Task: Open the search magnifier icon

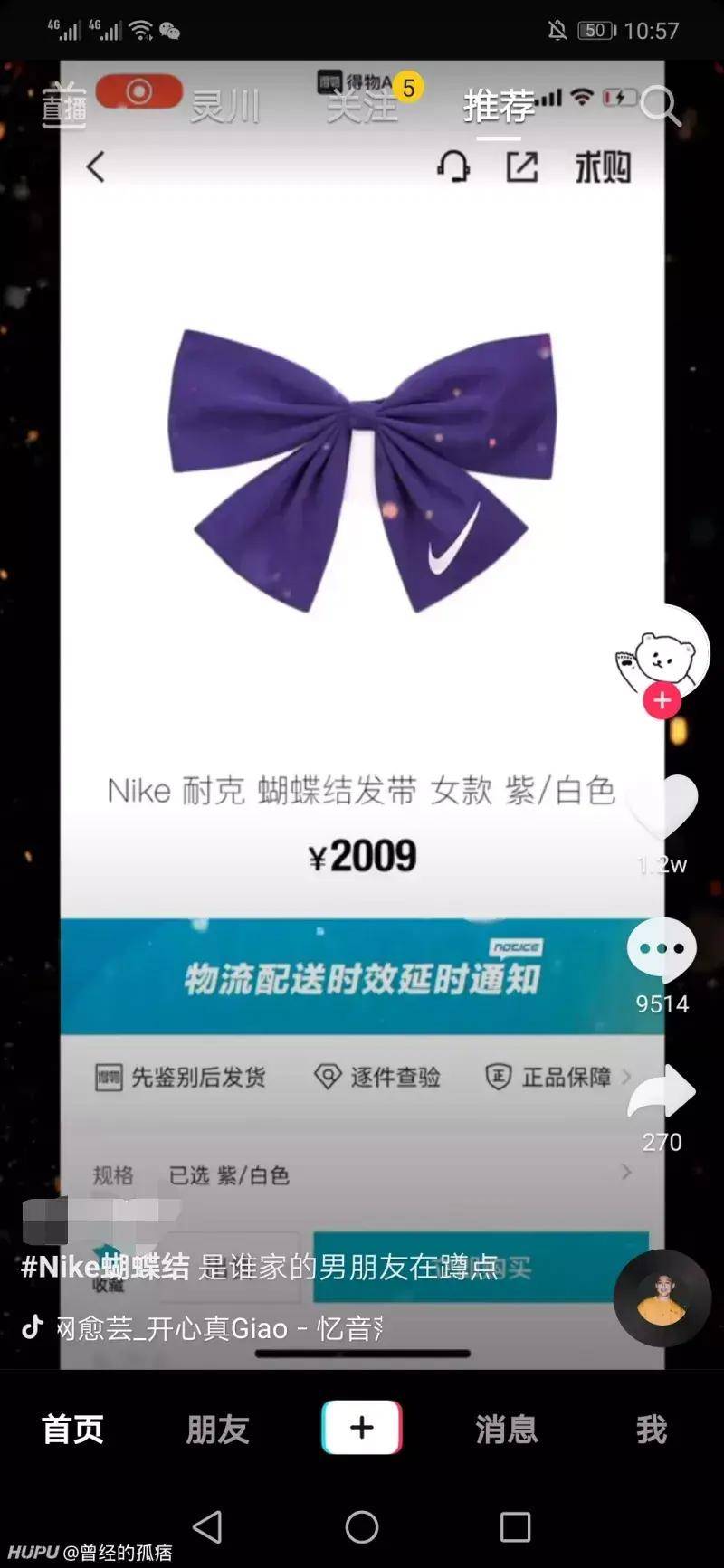Action: click(x=660, y=106)
